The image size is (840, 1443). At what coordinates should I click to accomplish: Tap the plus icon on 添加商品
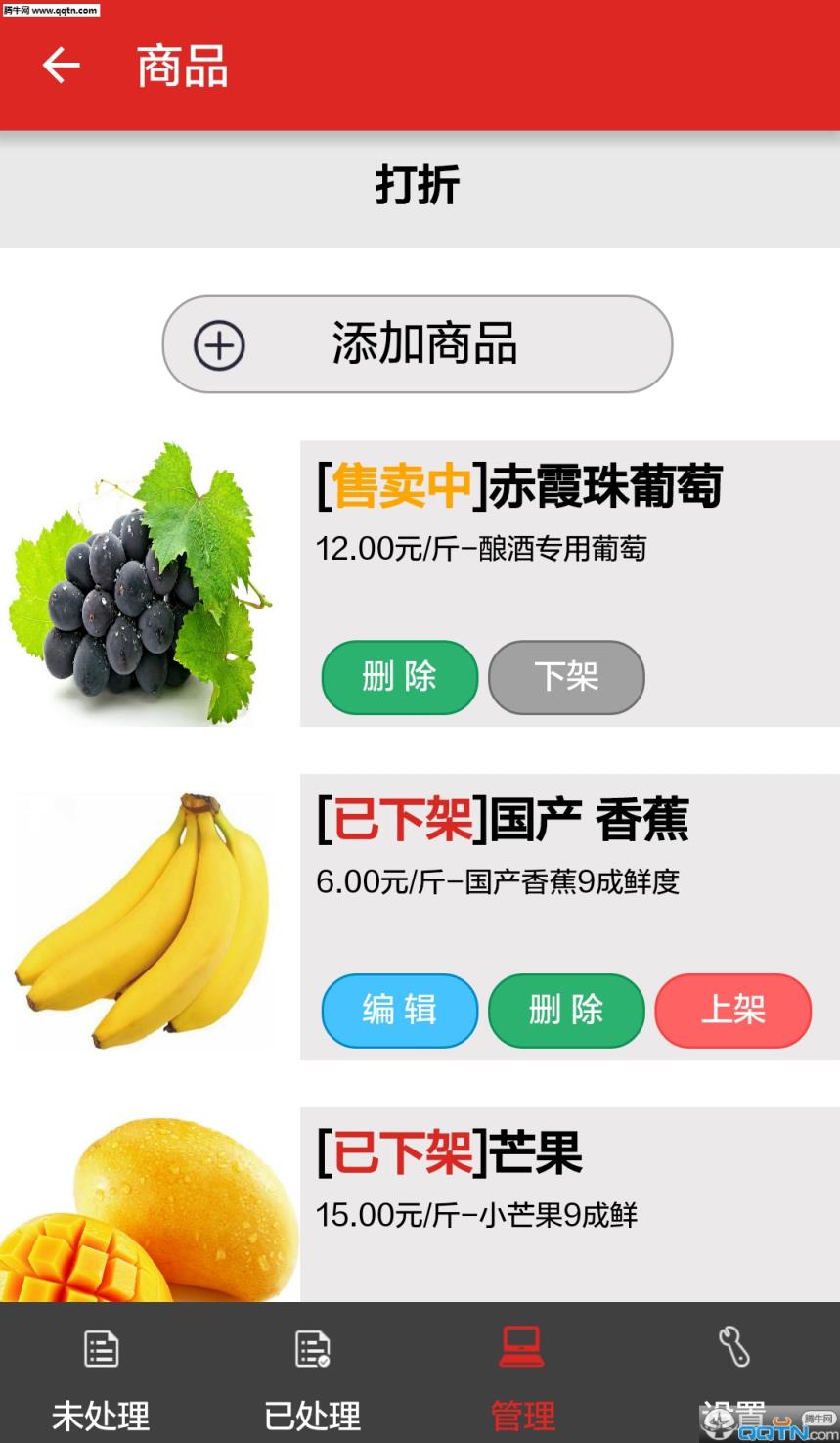[x=220, y=345]
